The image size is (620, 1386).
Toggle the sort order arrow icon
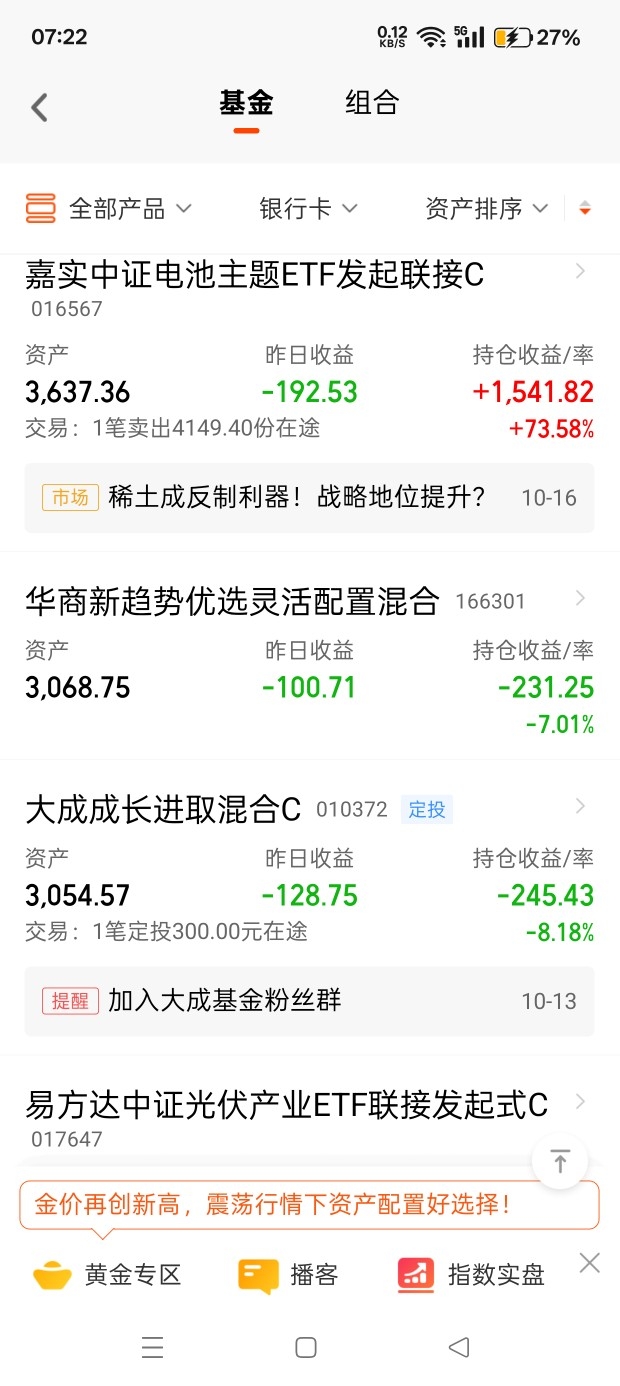(x=585, y=209)
